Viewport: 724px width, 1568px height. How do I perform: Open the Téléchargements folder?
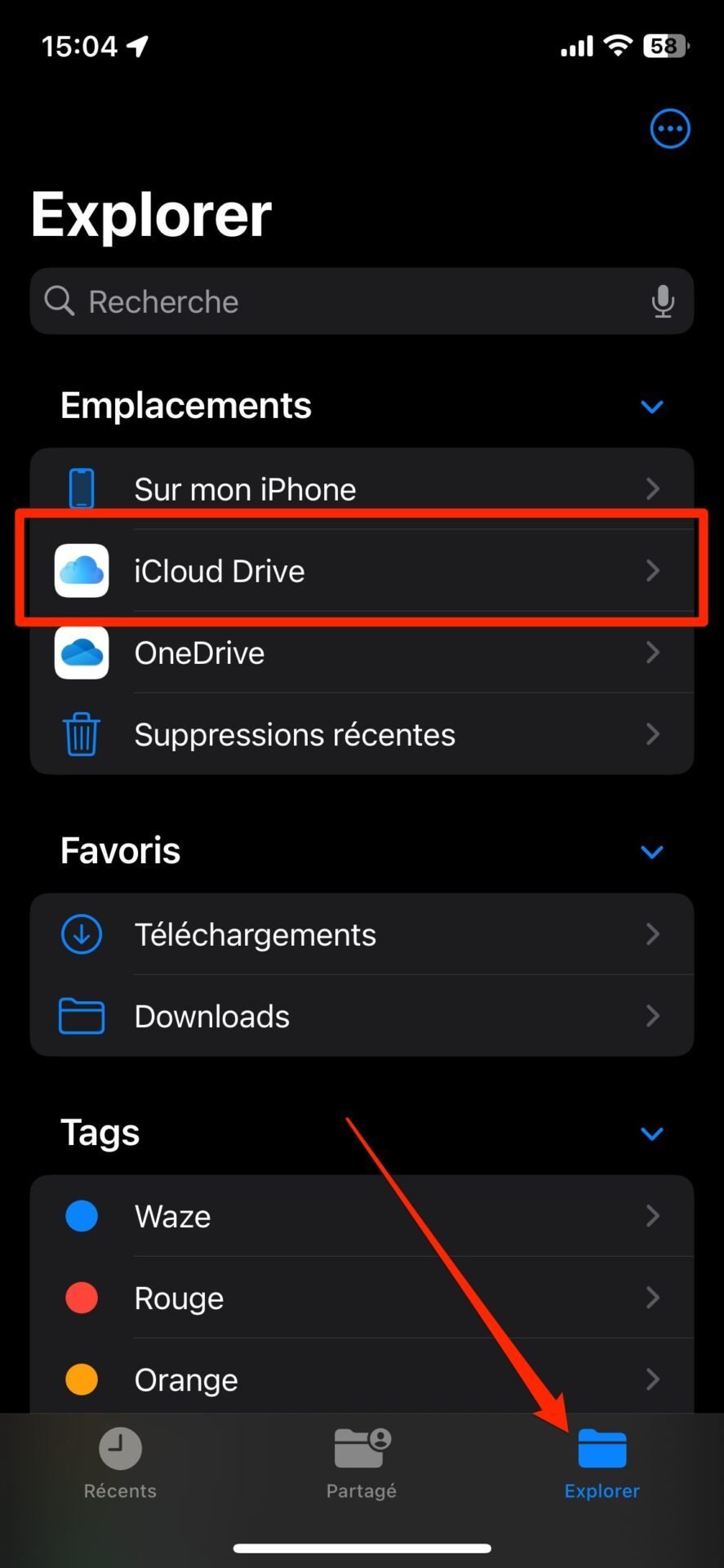pos(362,933)
